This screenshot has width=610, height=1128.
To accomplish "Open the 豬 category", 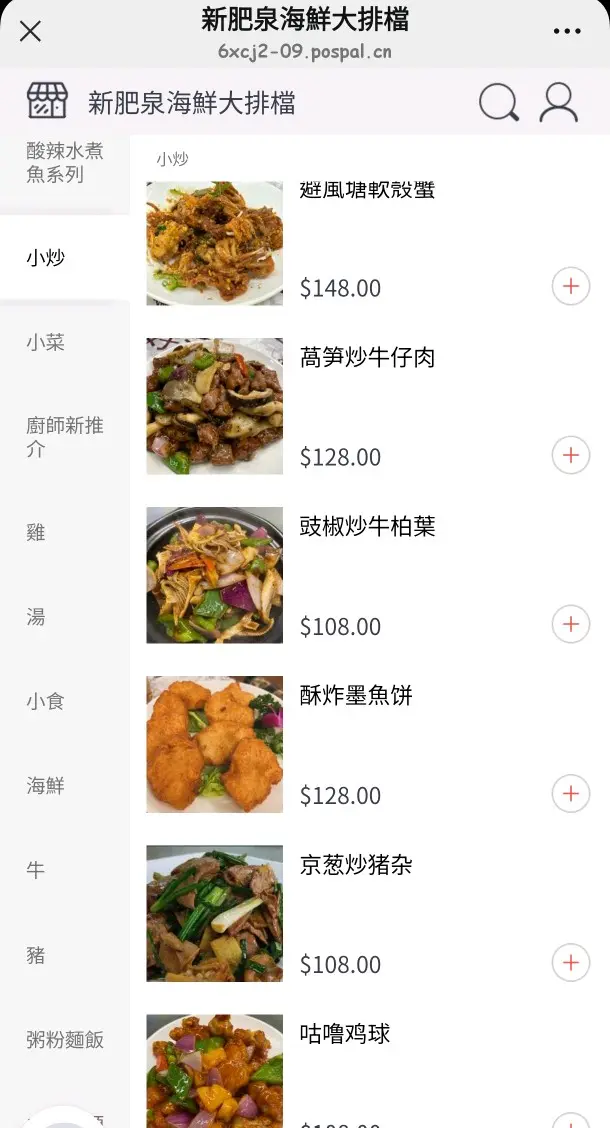I will [x=36, y=956].
